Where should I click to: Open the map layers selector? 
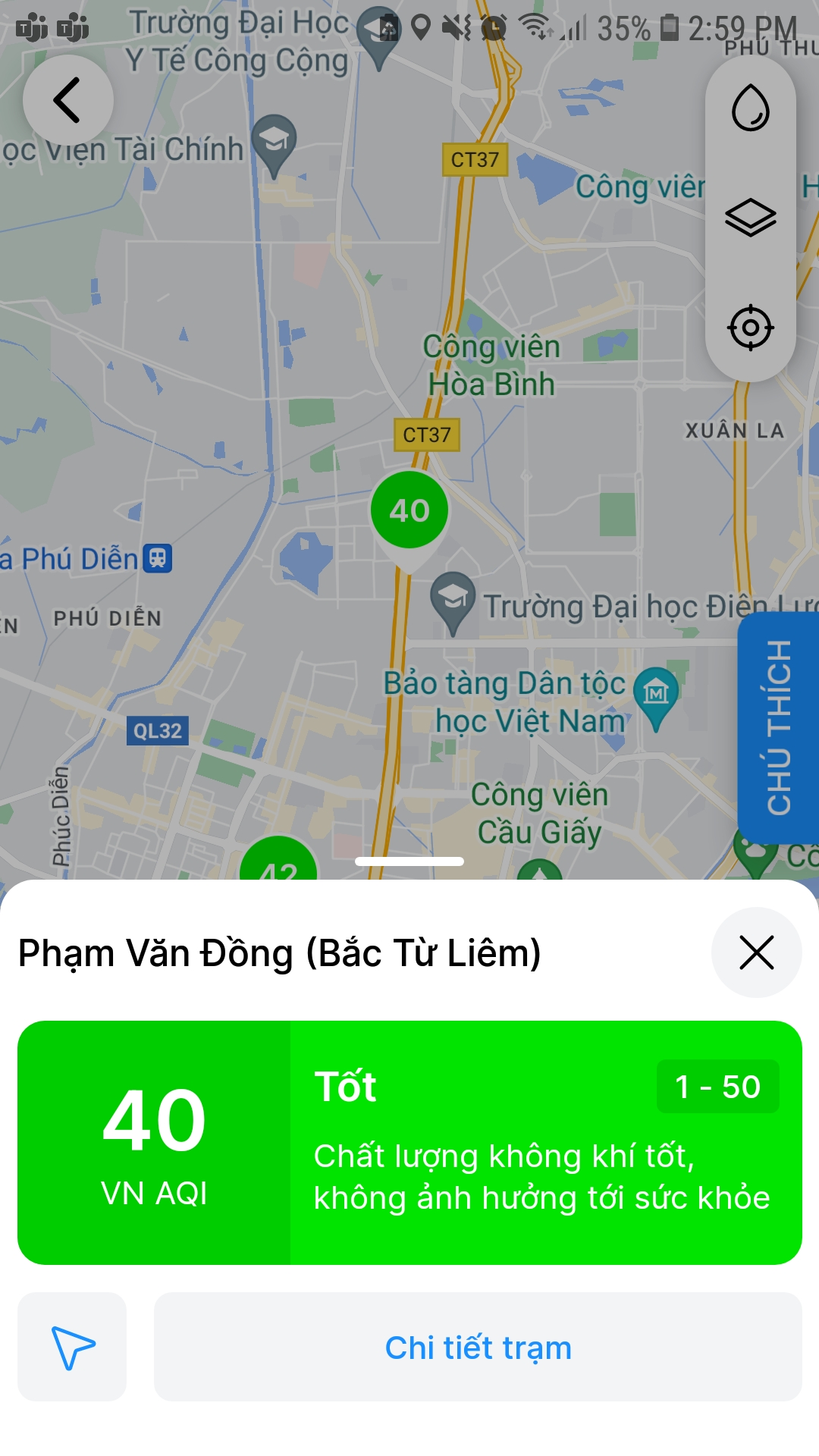(750, 218)
